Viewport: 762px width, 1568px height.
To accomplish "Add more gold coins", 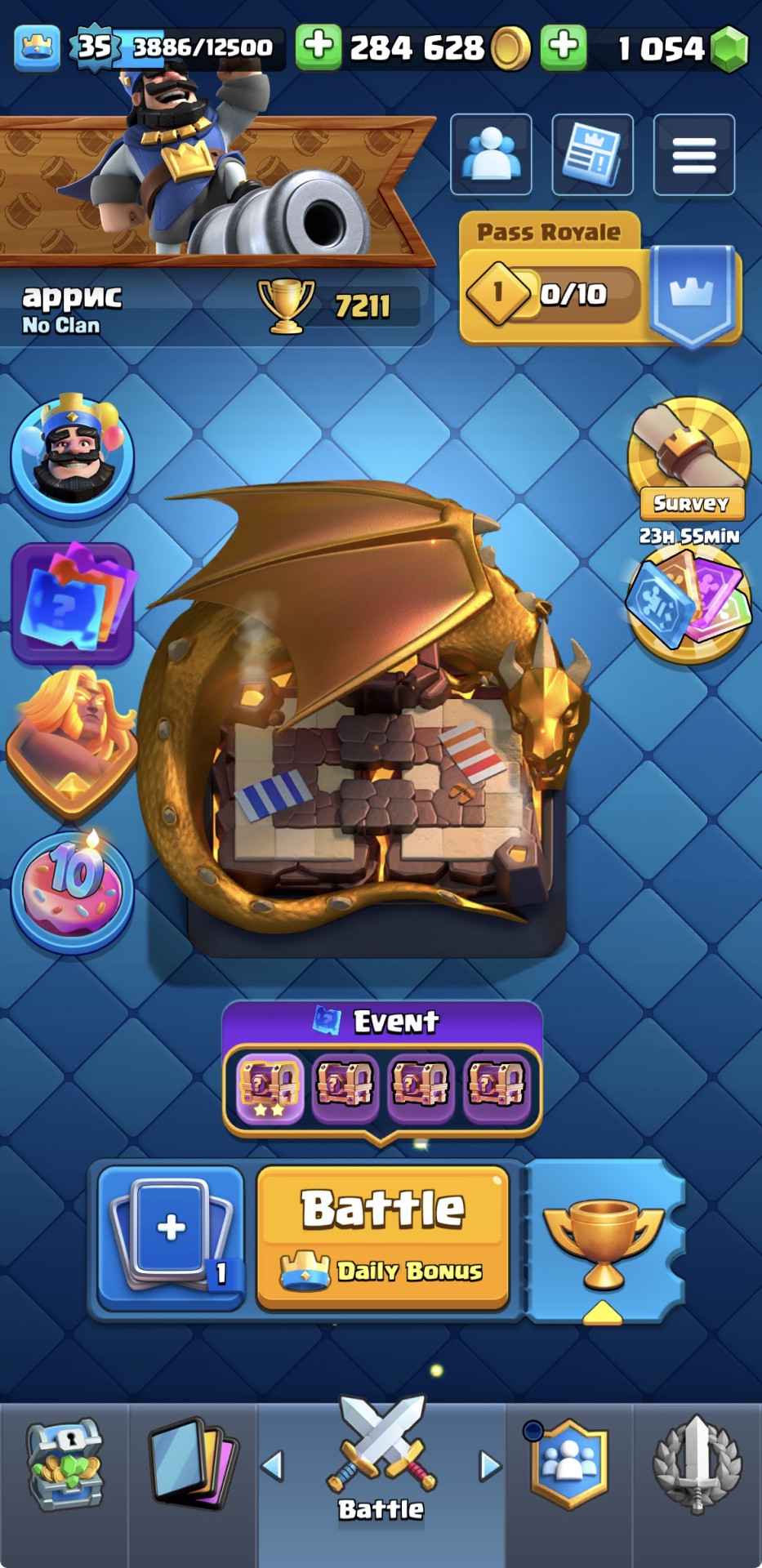I will pos(318,47).
